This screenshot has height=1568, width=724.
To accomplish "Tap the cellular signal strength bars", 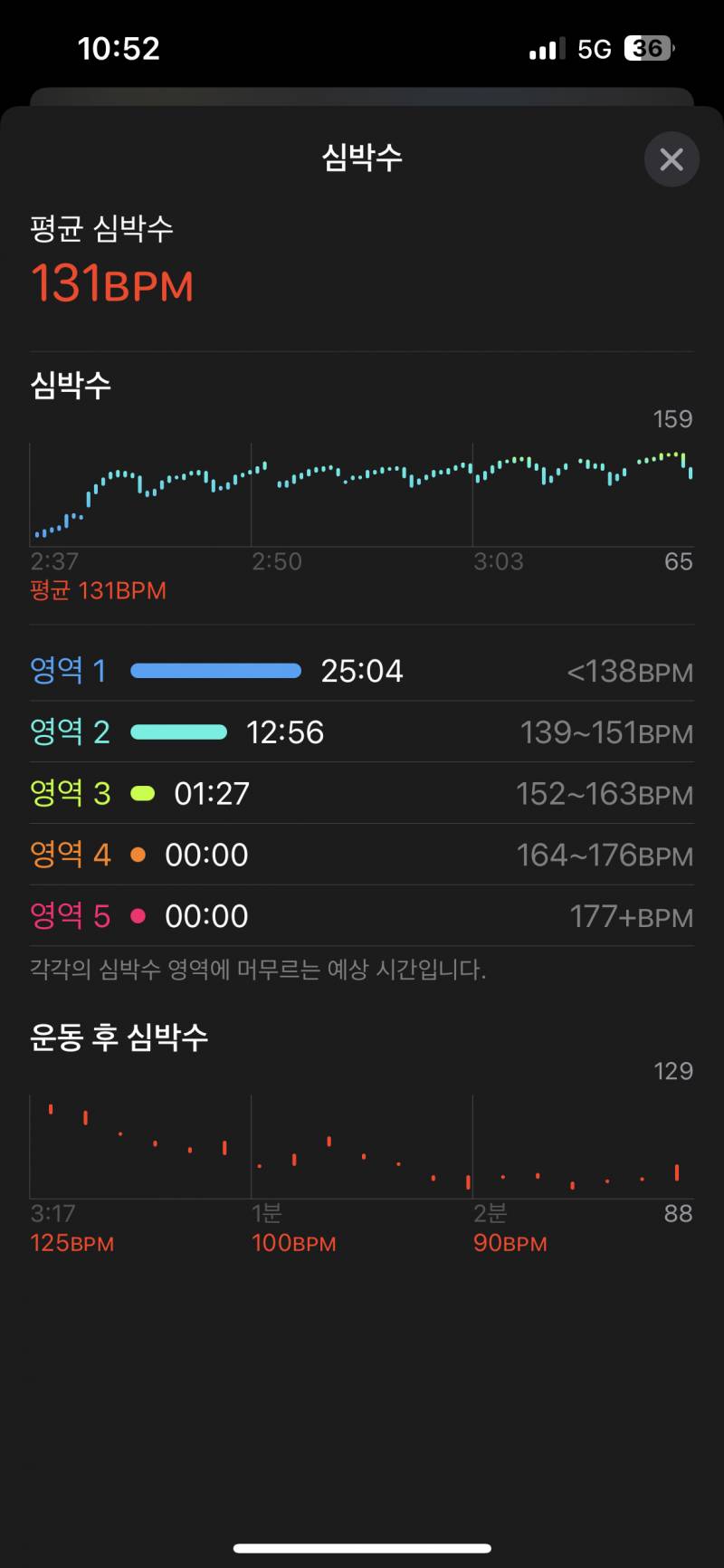I will pyautogui.click(x=540, y=48).
